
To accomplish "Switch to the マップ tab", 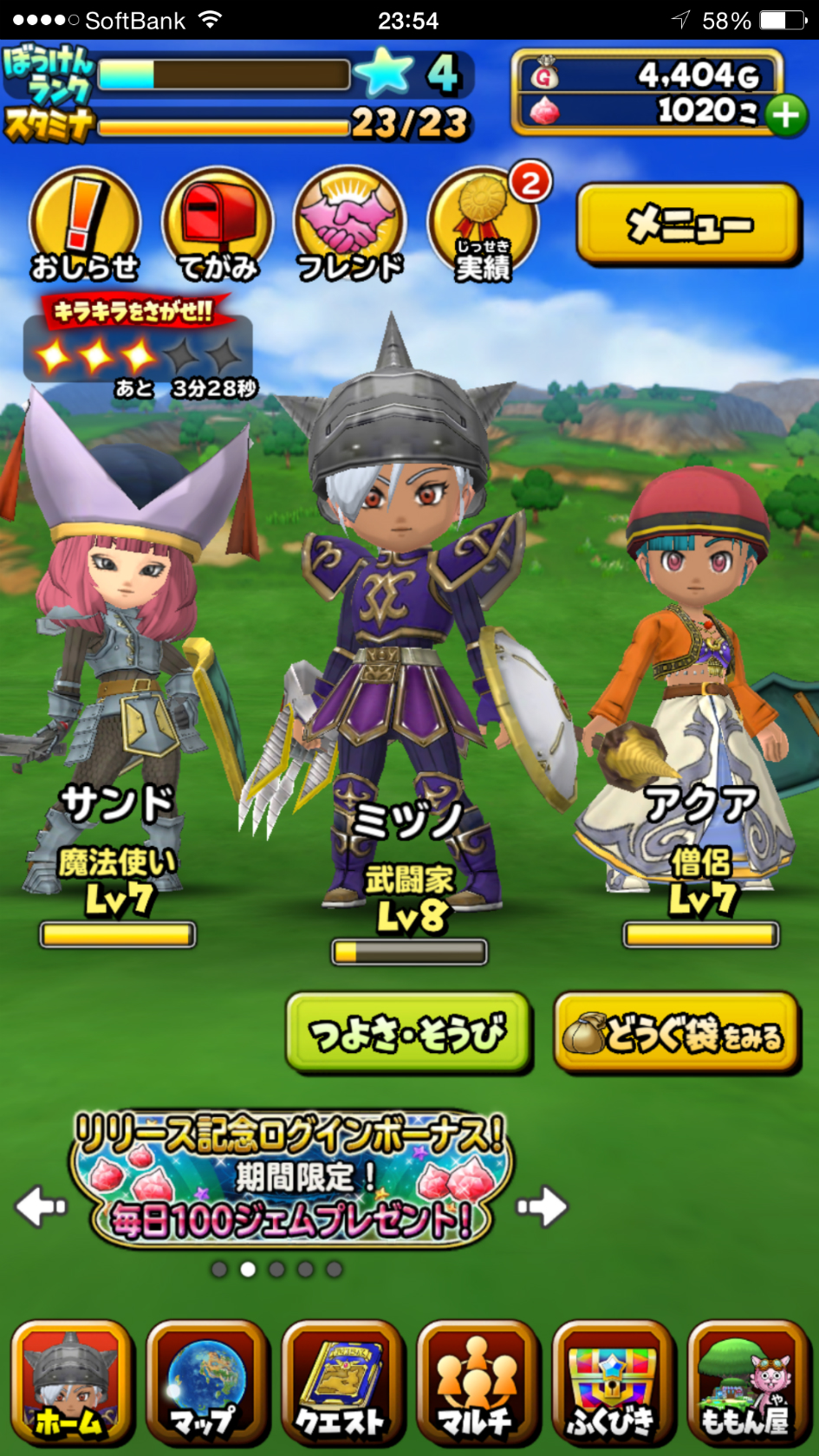I will [x=206, y=1385].
